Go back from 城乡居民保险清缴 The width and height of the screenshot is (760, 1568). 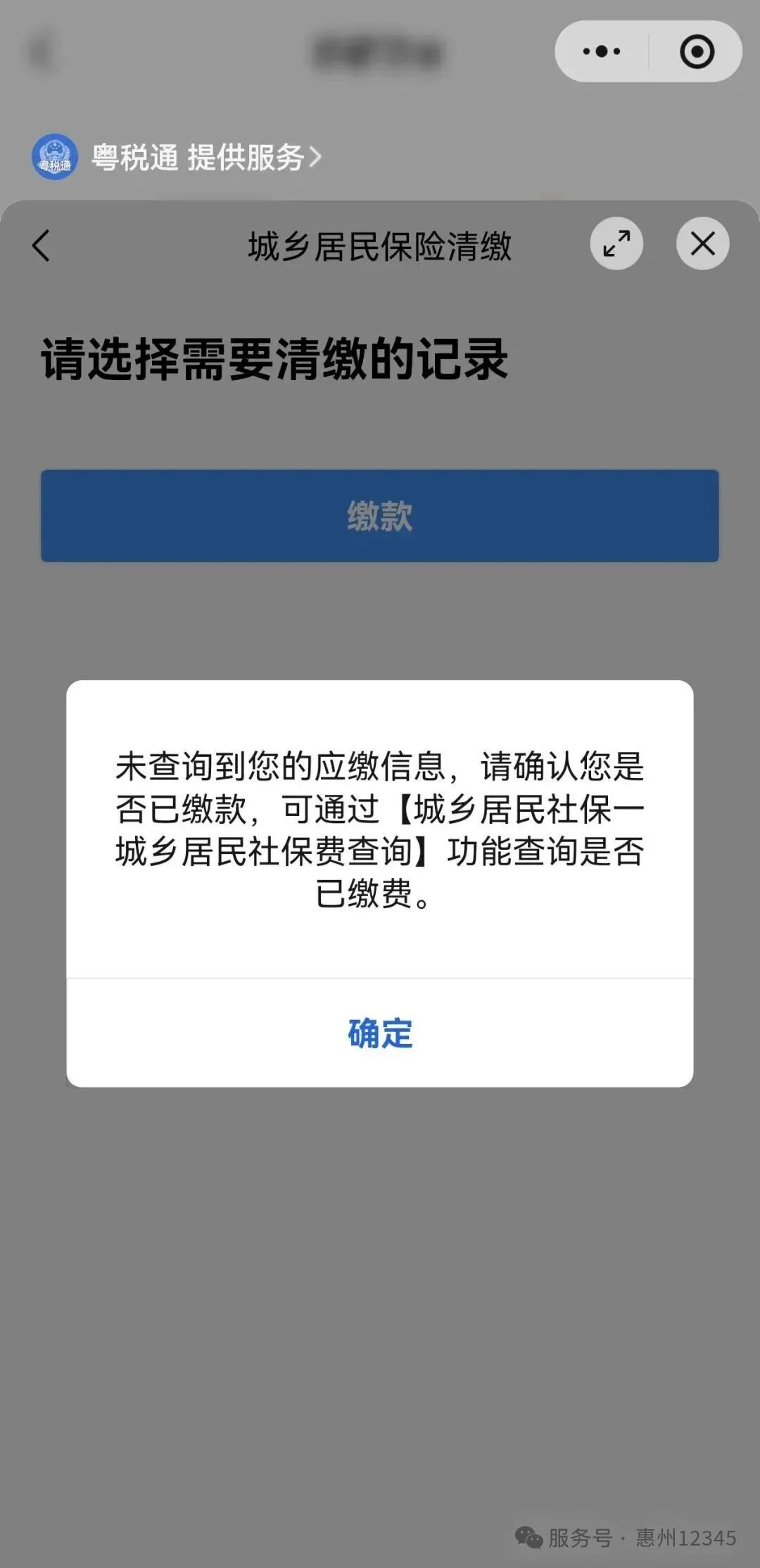point(42,246)
